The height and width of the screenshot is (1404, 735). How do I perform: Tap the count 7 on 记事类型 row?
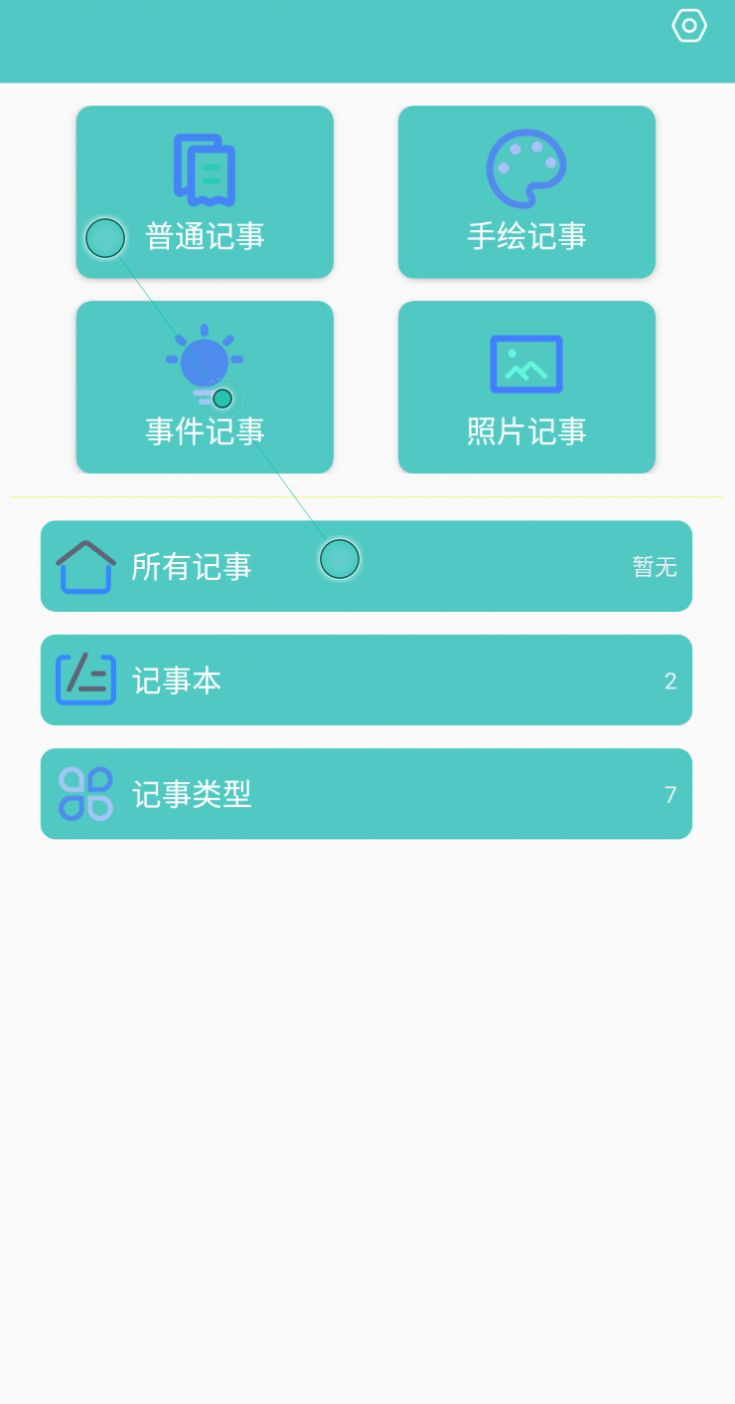pos(670,793)
